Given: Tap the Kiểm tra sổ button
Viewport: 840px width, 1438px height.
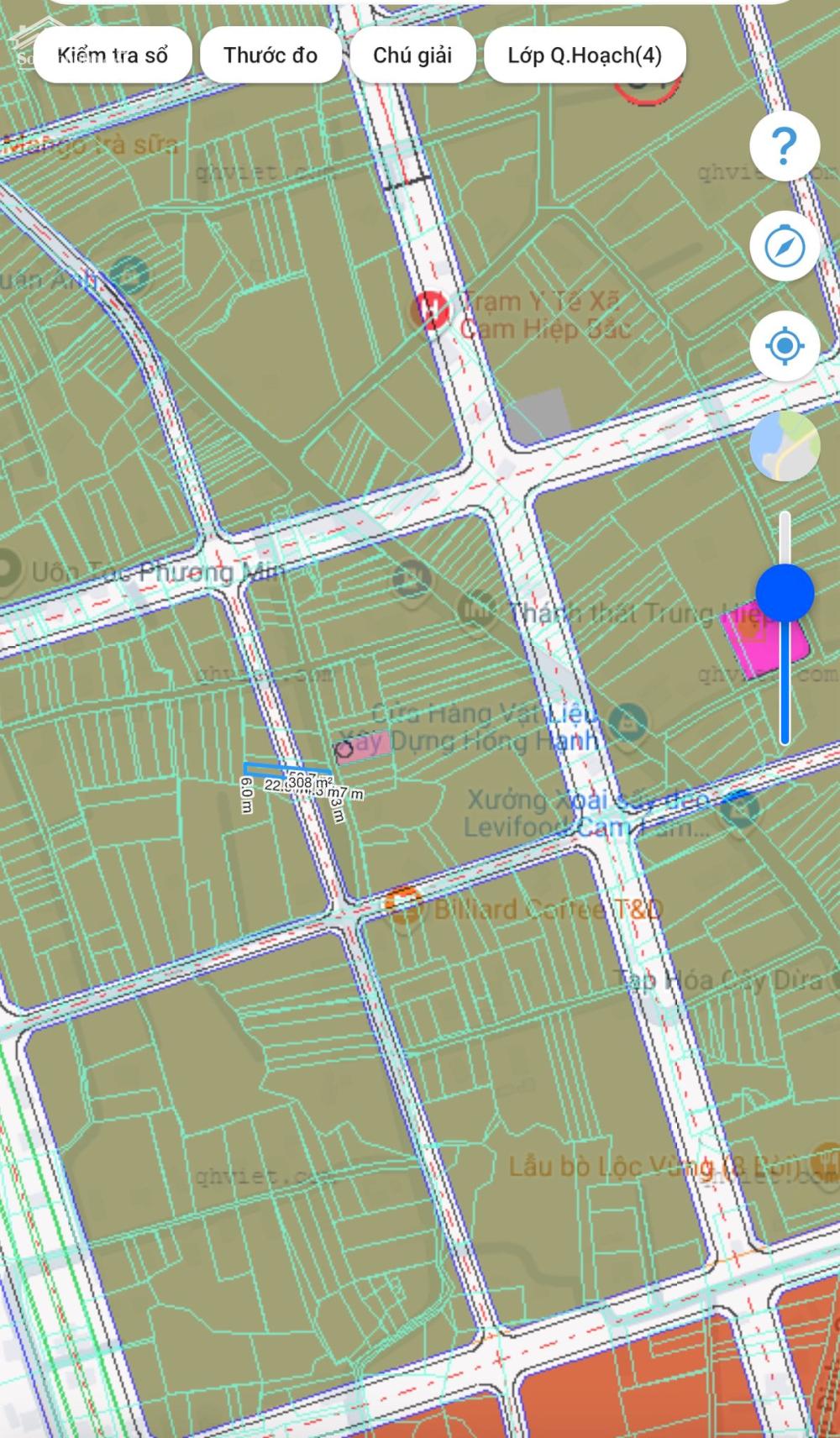Looking at the screenshot, I should tap(113, 55).
